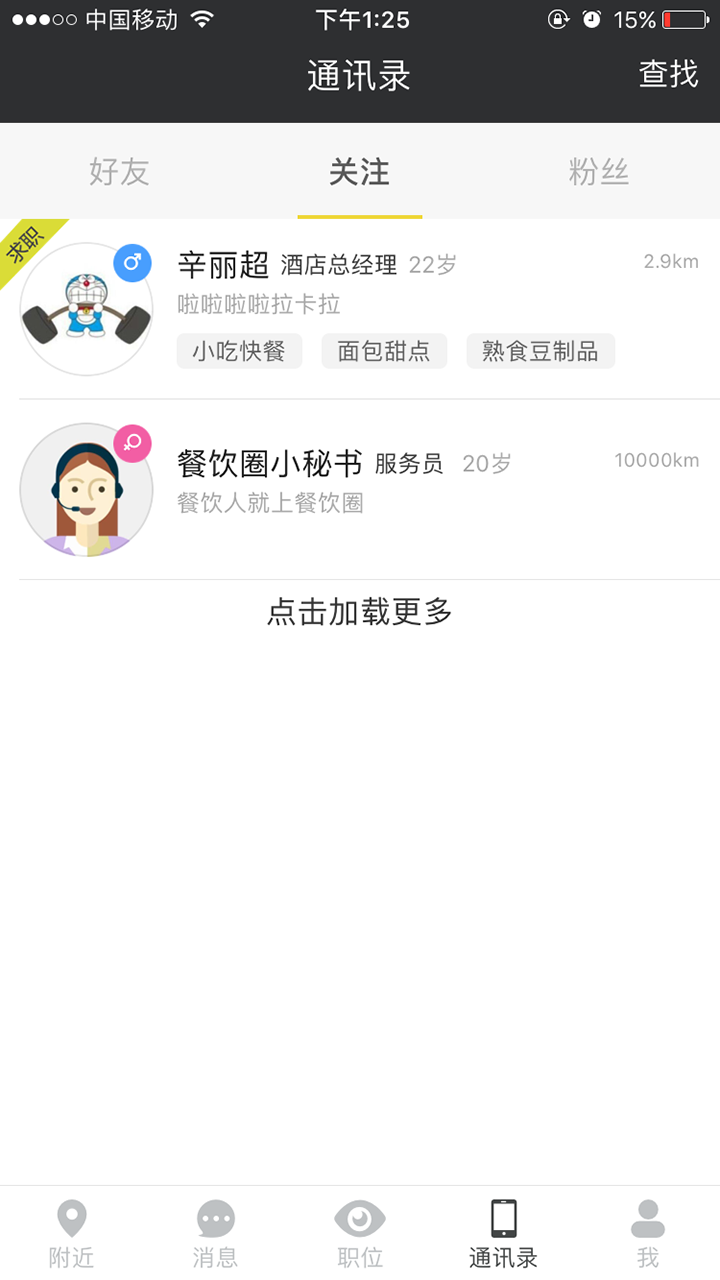Image resolution: width=720 pixels, height=1280 pixels.
Task: Tap the 通讯录 bottom tab
Action: [504, 1234]
